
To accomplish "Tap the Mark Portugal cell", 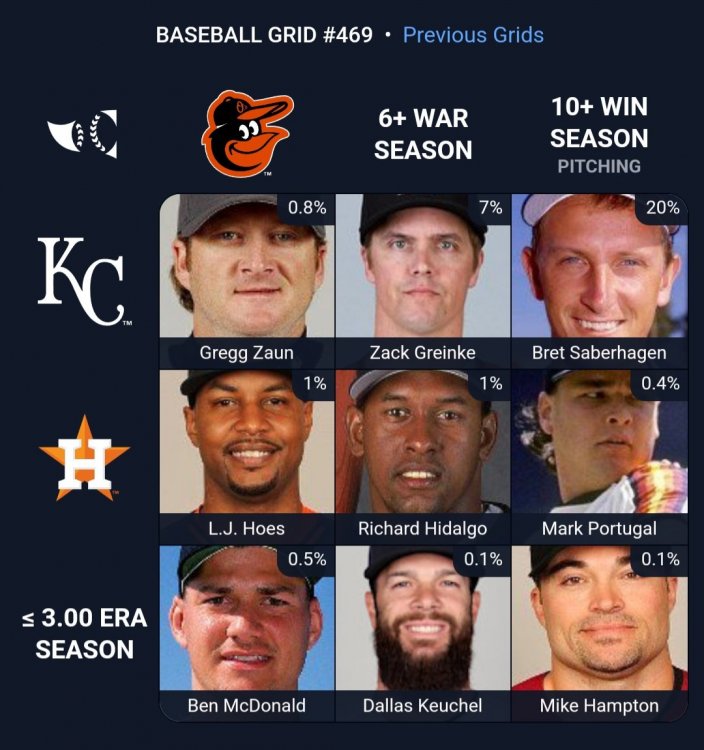I will coord(599,455).
